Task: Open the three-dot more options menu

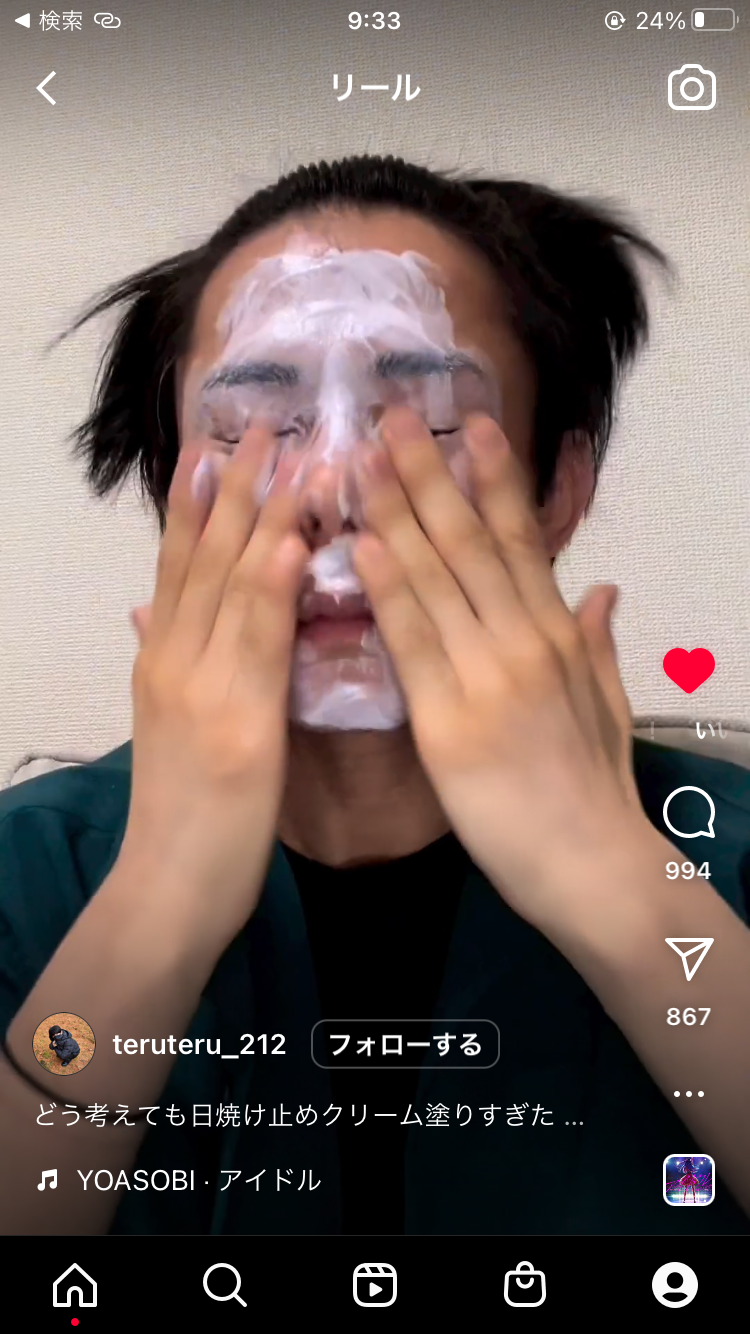Action: coord(689,1094)
